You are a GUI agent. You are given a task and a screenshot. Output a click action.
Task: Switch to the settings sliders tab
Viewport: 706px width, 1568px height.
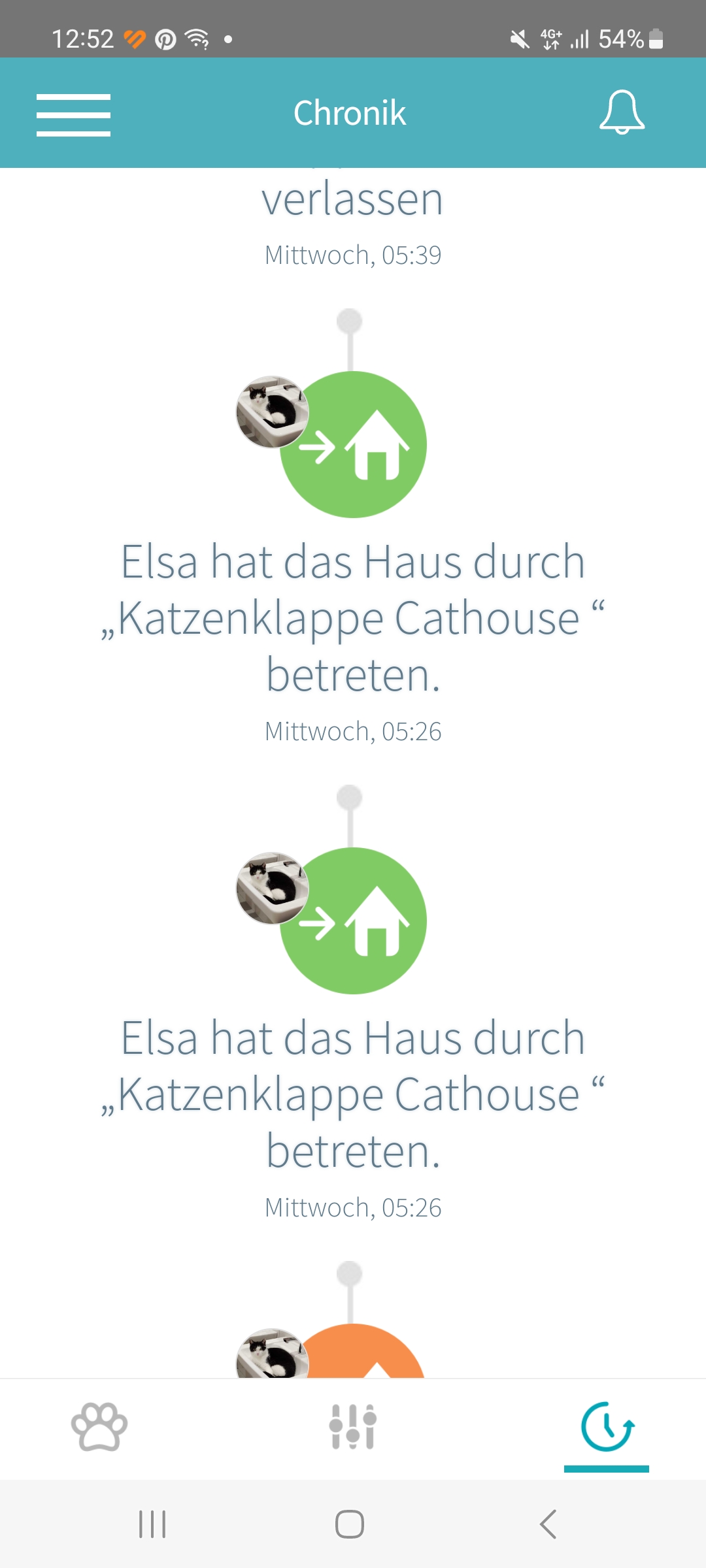pos(353,1427)
